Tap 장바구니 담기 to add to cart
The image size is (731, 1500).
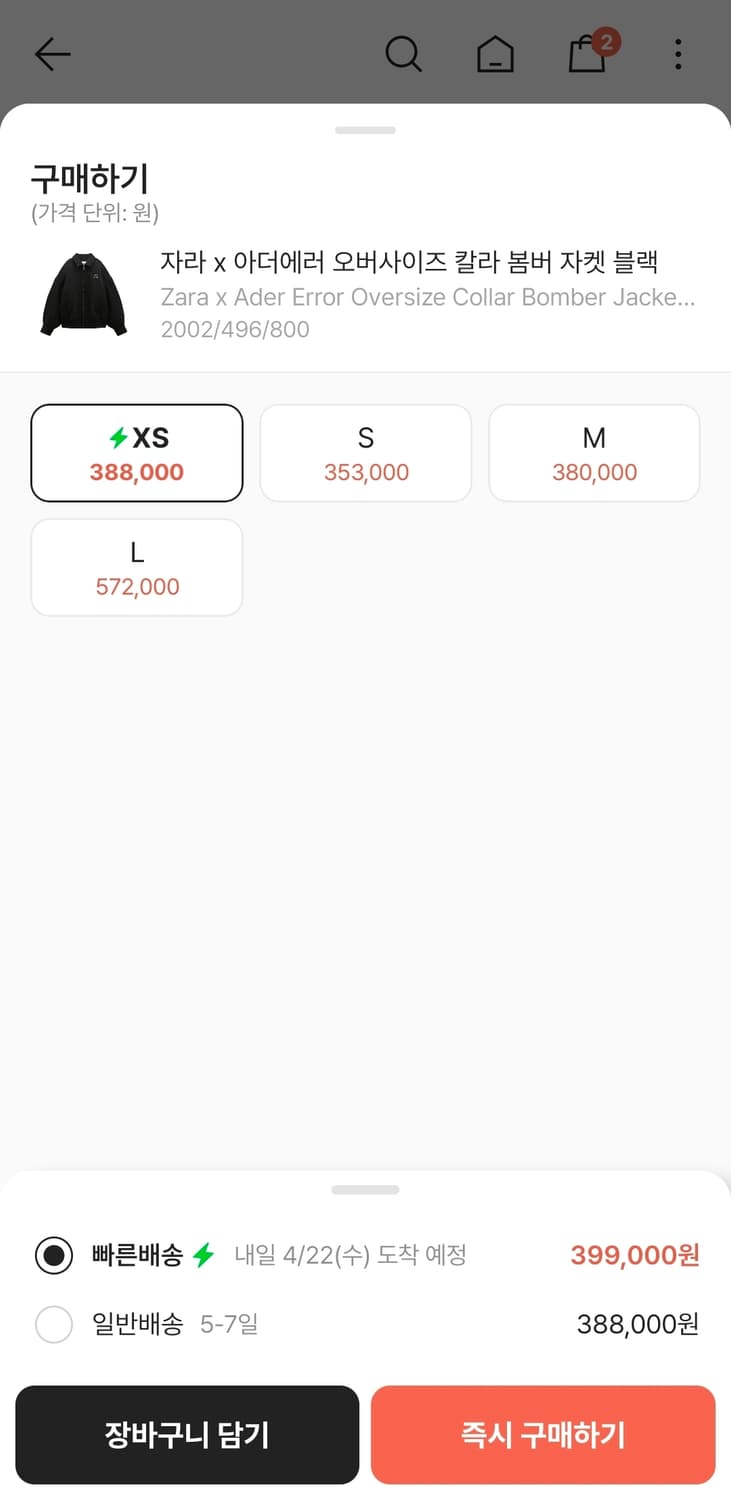tap(186, 1434)
